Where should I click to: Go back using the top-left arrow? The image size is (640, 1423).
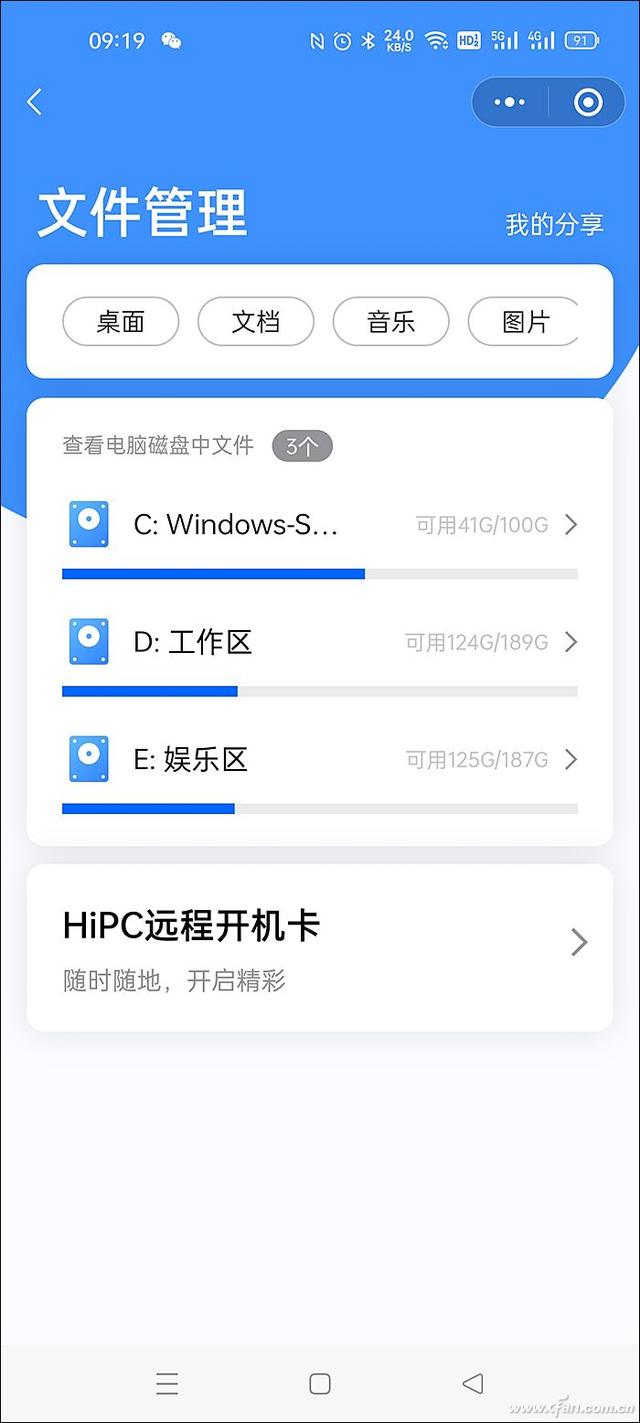coord(35,101)
